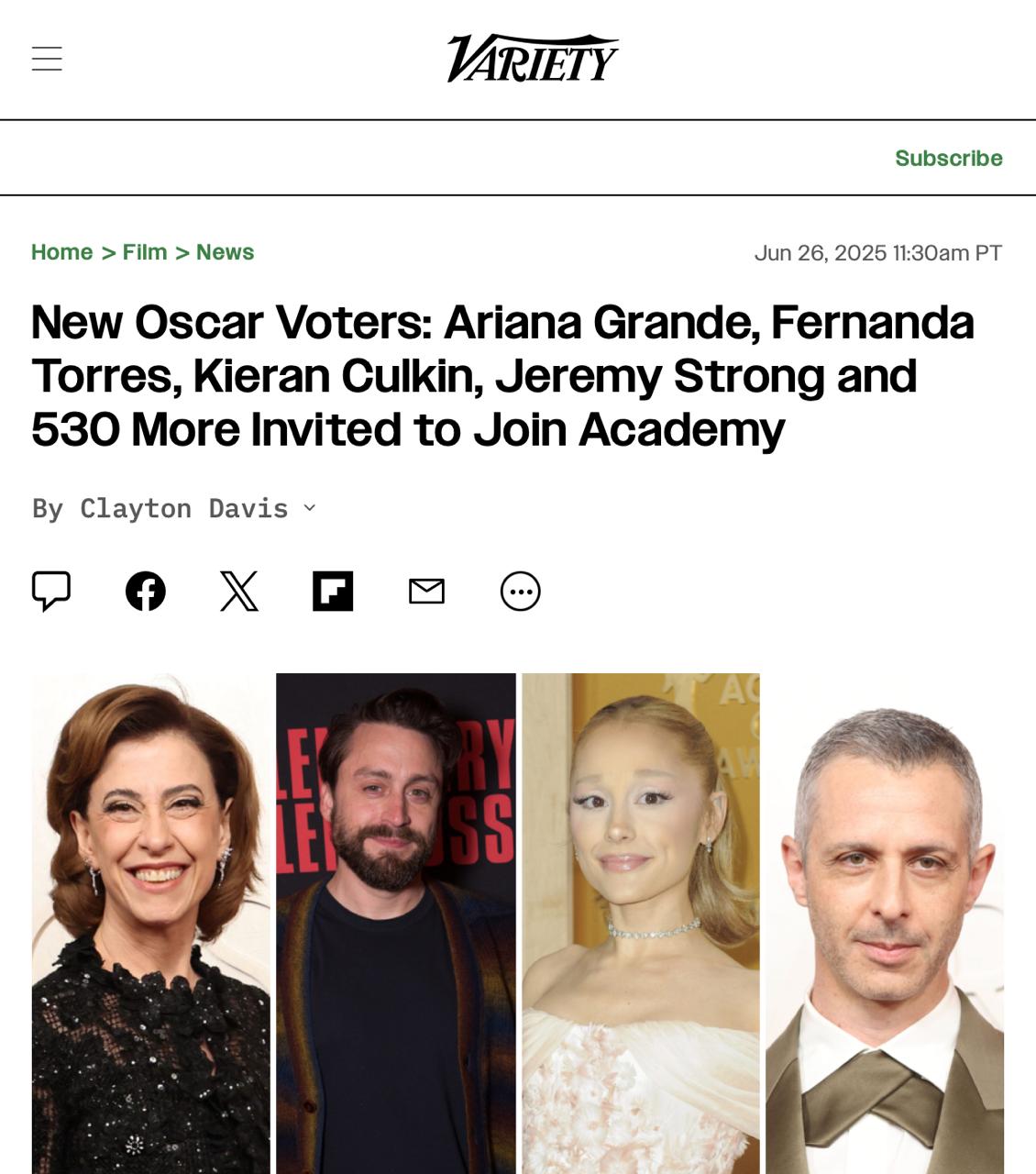Open the Film breadcrumb
1036x1174 pixels.
[145, 252]
